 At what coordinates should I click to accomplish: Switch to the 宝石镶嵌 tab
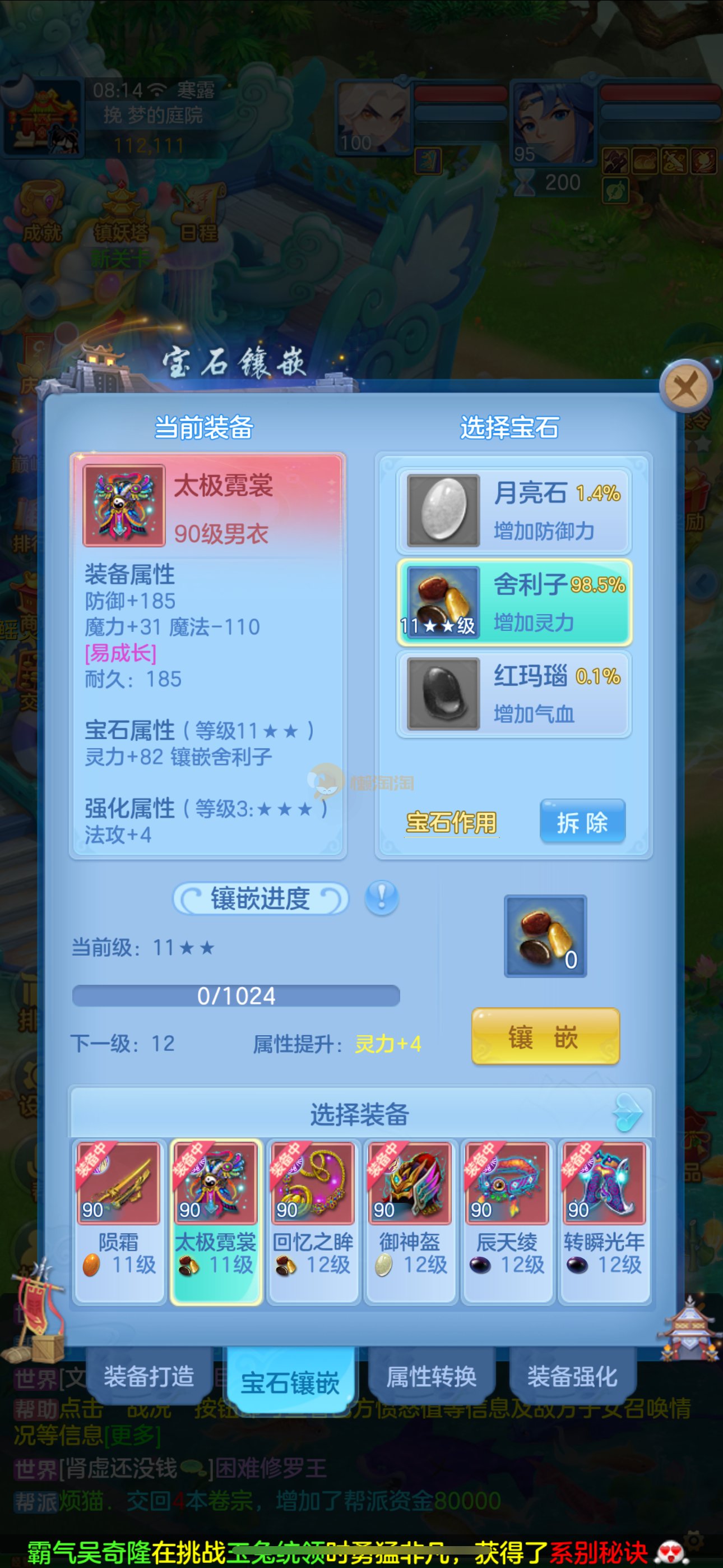[x=290, y=1382]
